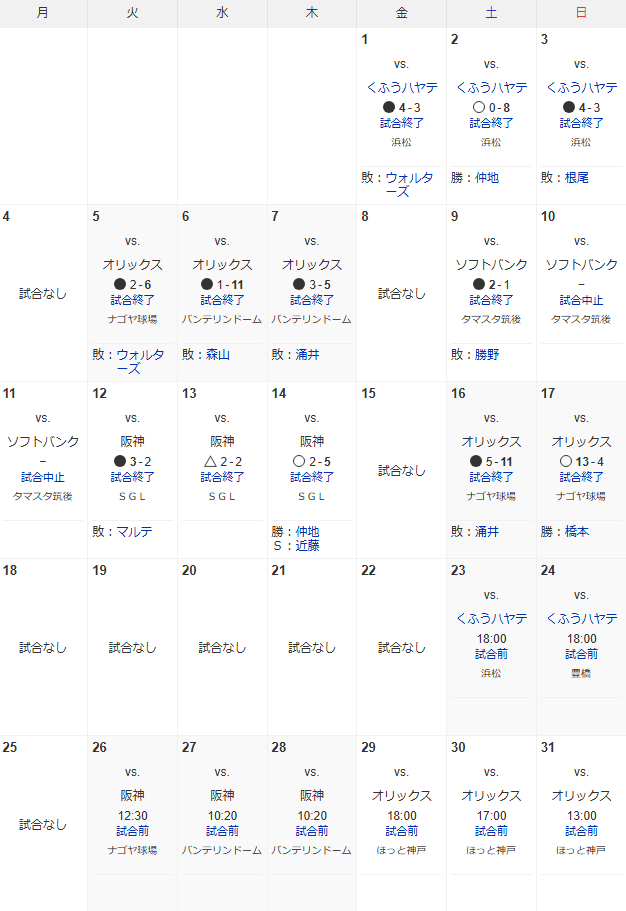Open the cancelled game on the 10th
Viewport: 626px width, 911px height.
(x=581, y=300)
